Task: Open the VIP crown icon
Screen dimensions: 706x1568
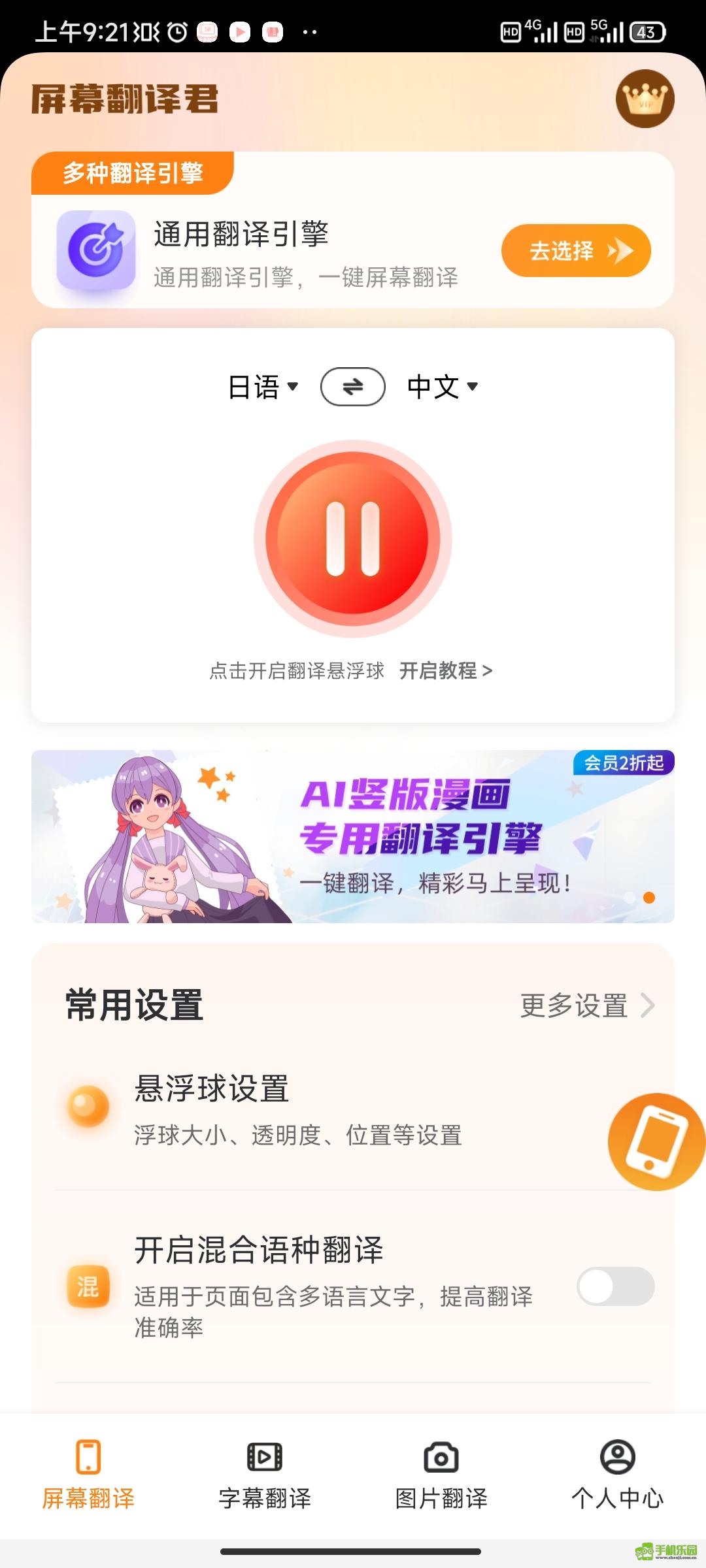Action: pos(645,99)
